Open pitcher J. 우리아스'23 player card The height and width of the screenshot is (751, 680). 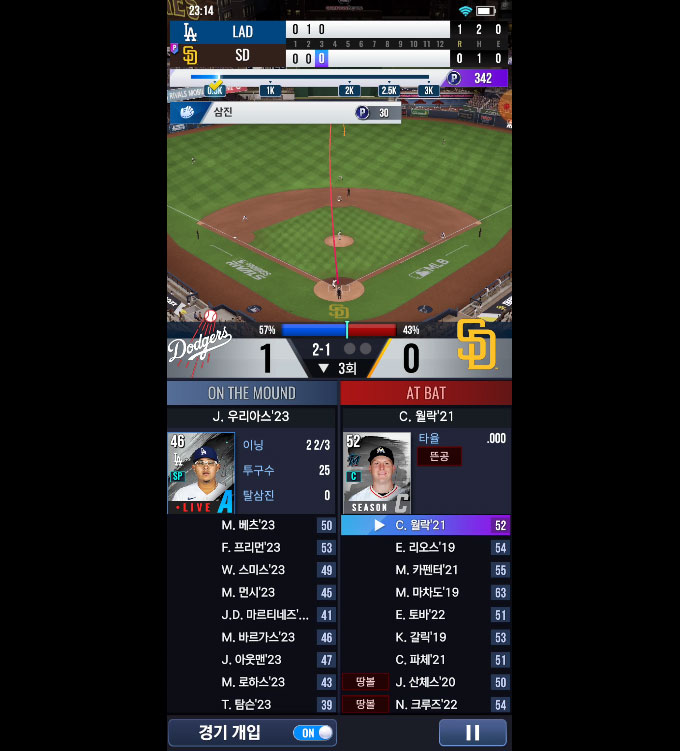201,473
